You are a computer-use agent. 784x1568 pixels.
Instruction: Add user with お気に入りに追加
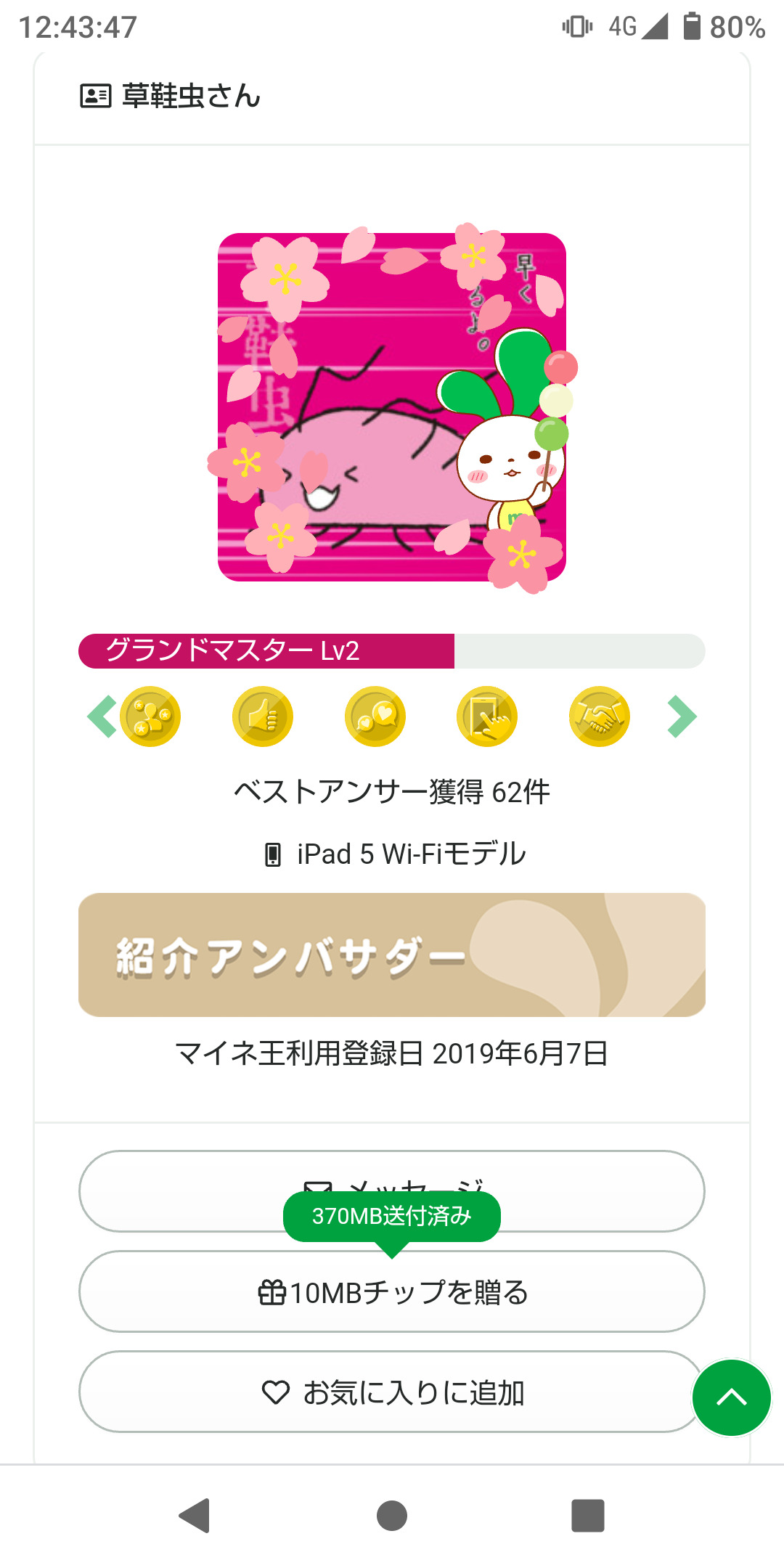pos(392,1392)
